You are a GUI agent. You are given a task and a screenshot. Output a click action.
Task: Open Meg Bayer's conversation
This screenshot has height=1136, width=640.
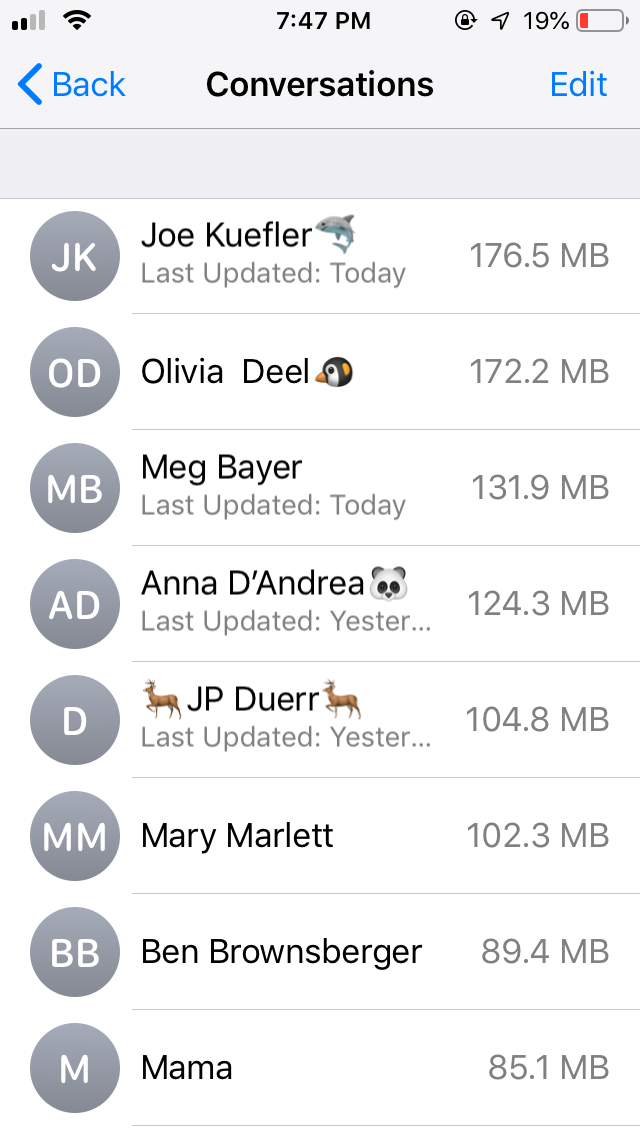coord(320,488)
